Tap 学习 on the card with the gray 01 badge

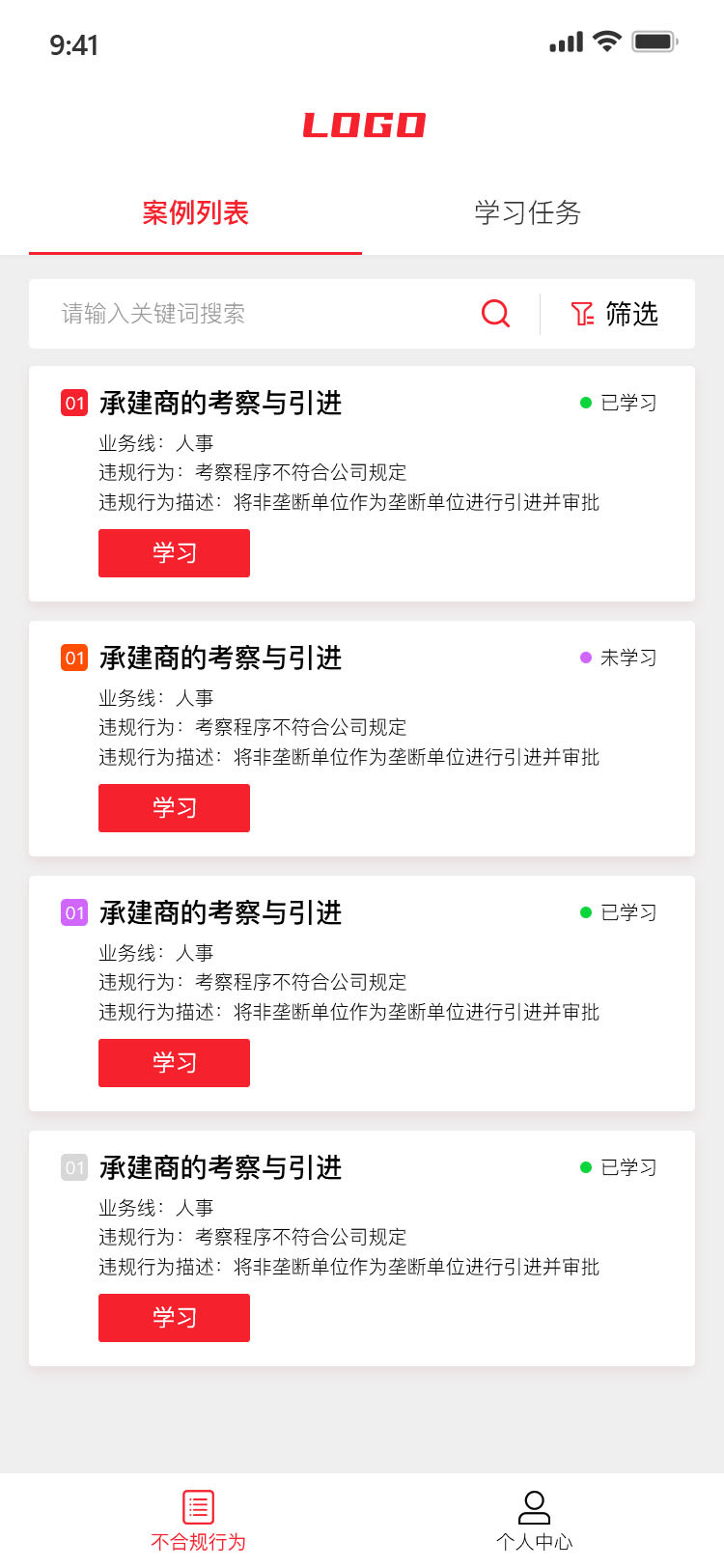coord(174,1318)
